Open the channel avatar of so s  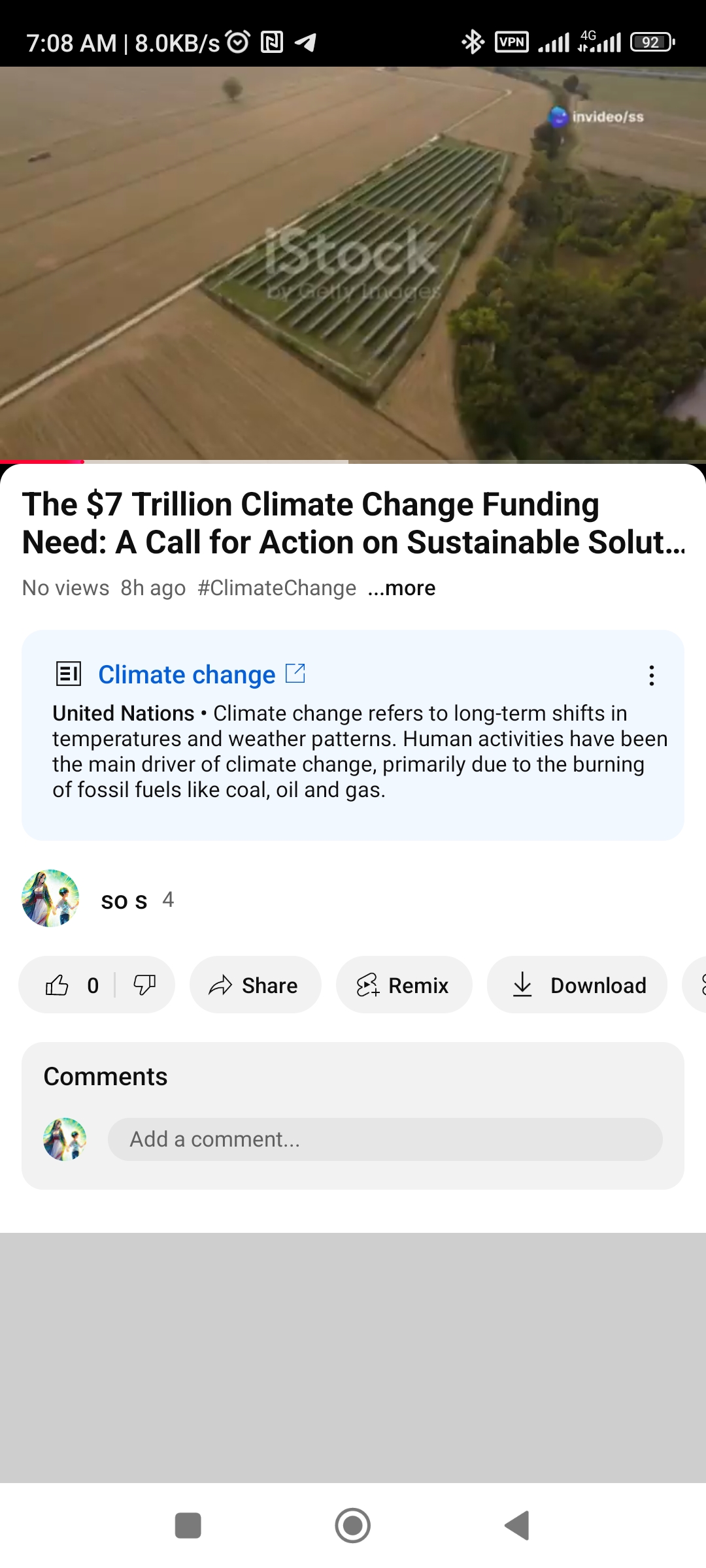click(50, 899)
